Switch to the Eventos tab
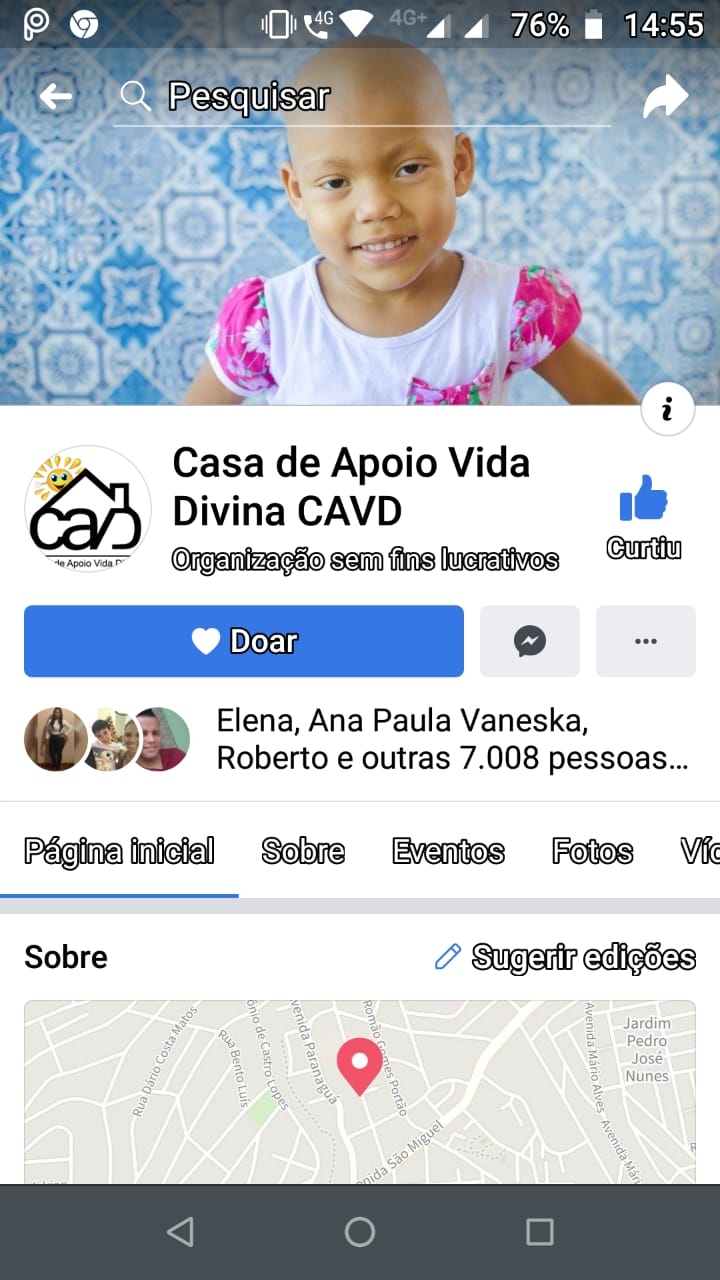 pos(448,852)
